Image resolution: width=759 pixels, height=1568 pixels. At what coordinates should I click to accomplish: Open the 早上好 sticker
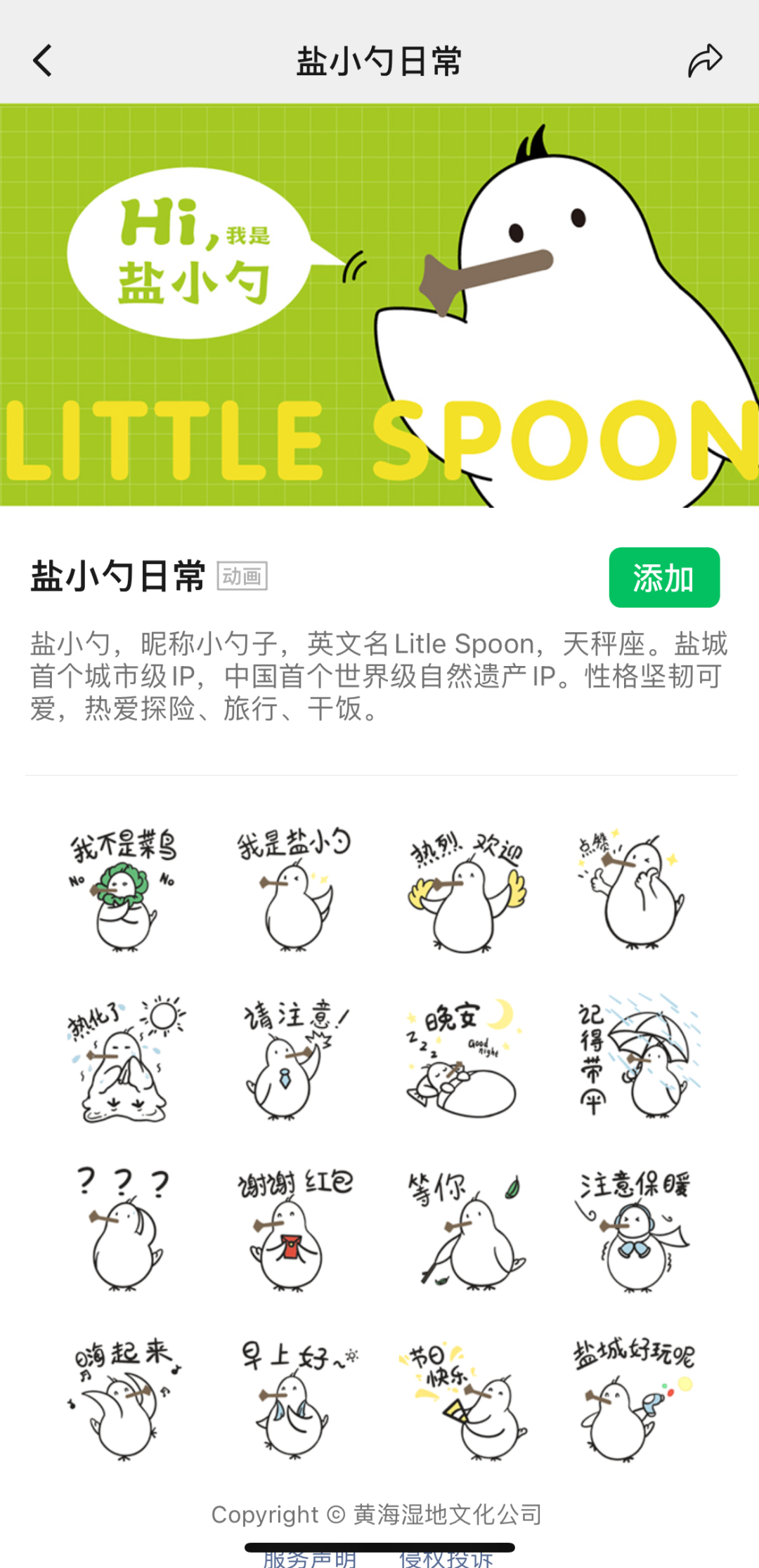[294, 1399]
